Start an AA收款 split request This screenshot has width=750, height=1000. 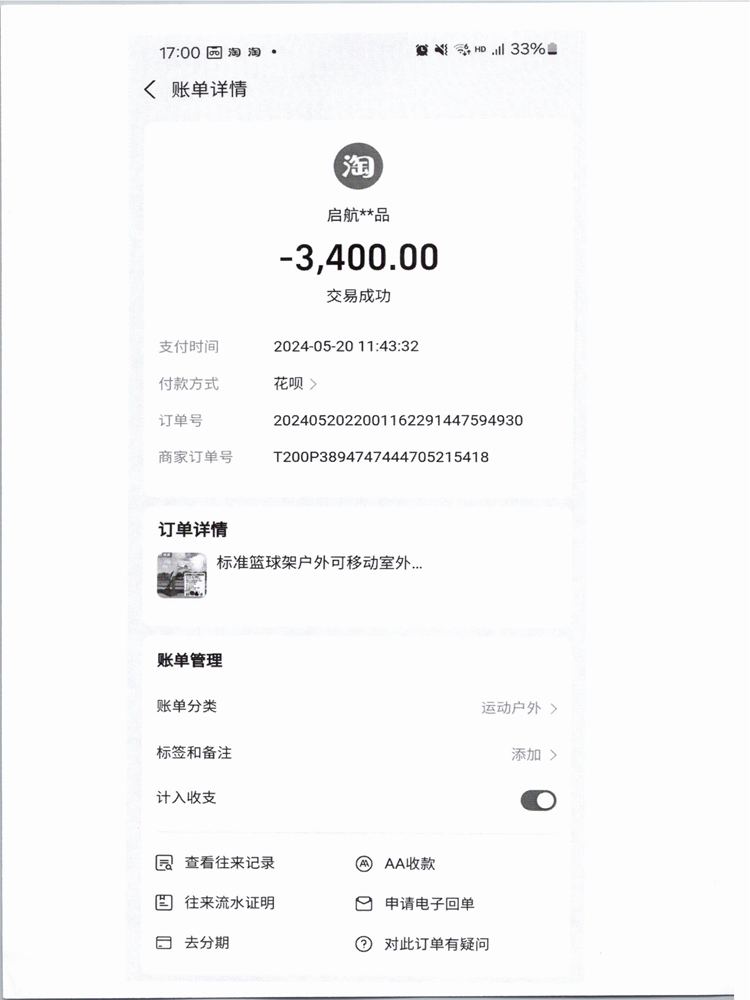(408, 863)
